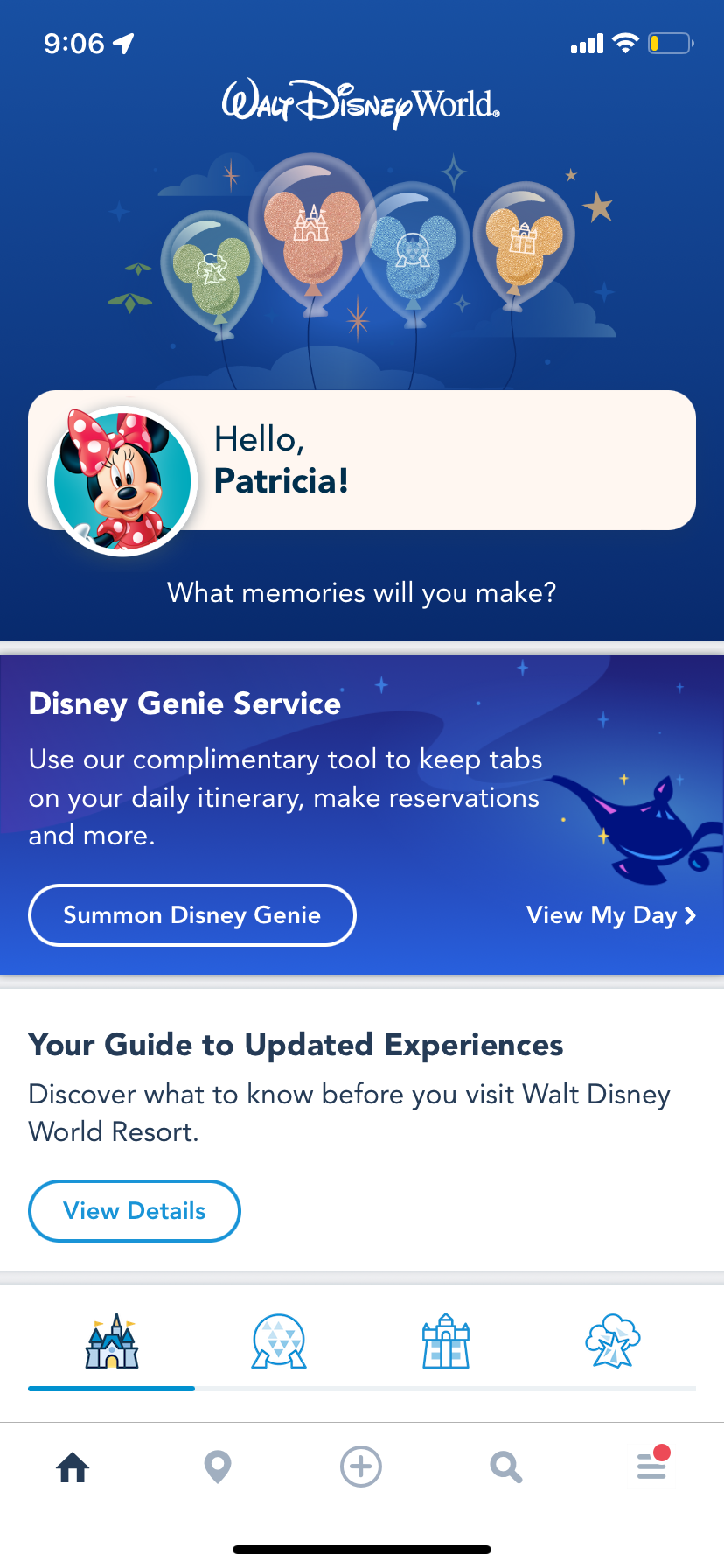This screenshot has width=724, height=1568.
Task: Open the menu with notification dot
Action: click(651, 1465)
